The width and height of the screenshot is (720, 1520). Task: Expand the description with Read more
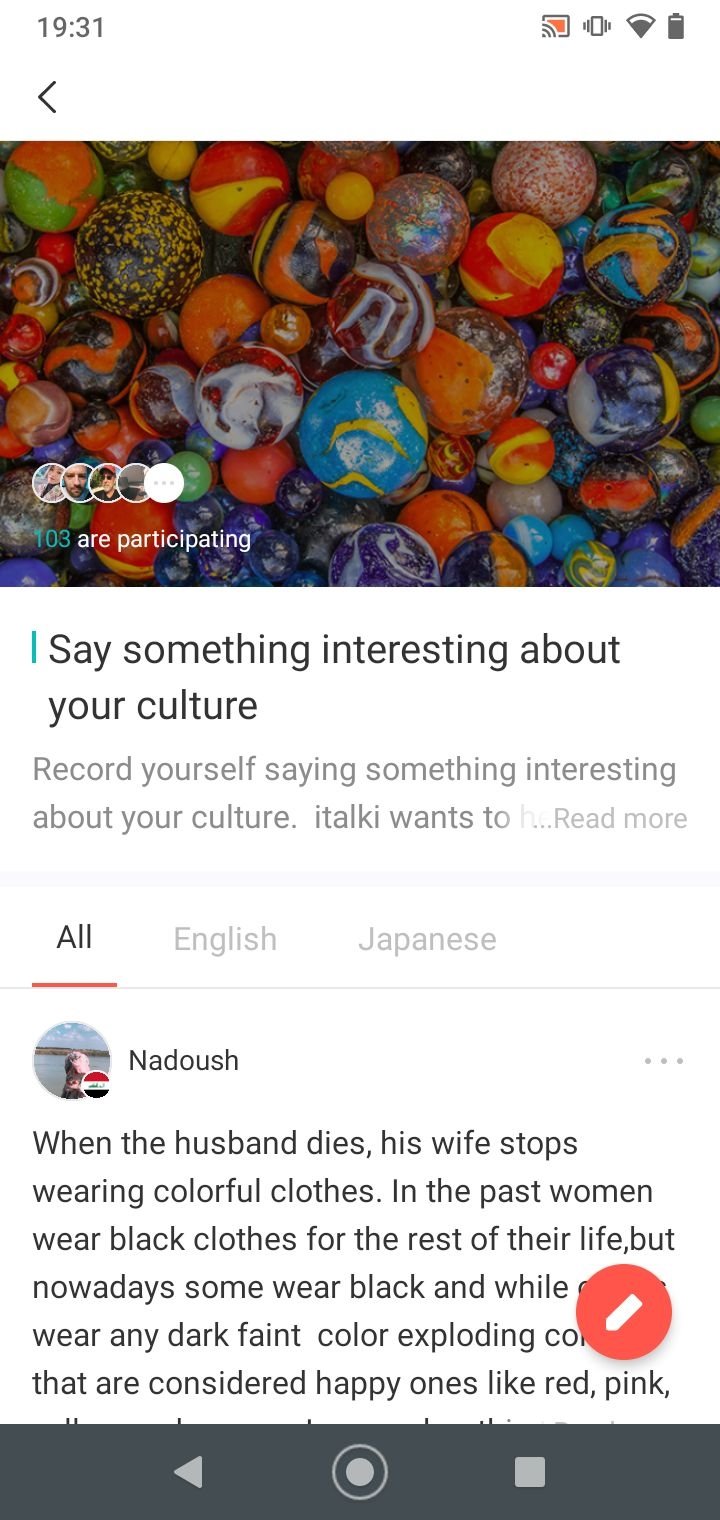coord(620,818)
